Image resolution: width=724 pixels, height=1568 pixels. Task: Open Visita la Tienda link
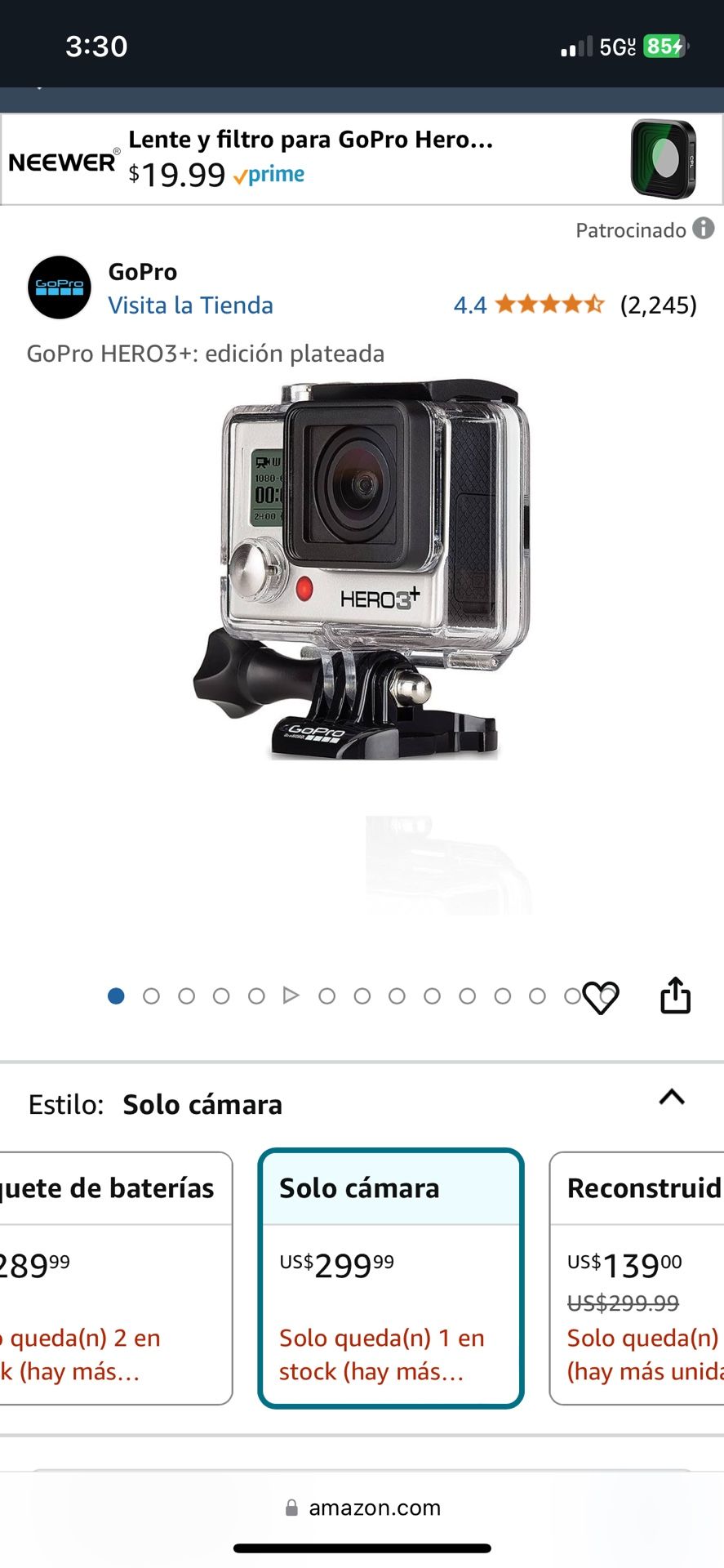(x=190, y=305)
